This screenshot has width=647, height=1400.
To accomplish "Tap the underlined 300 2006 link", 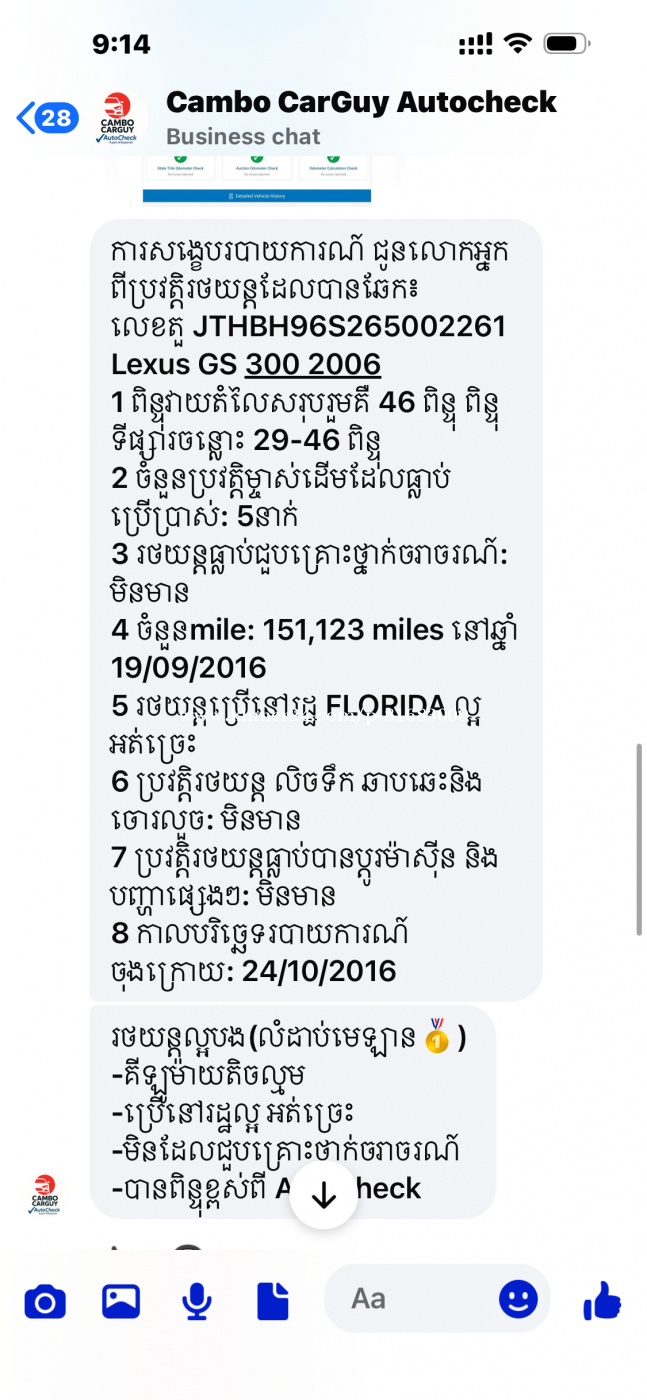I will 313,364.
